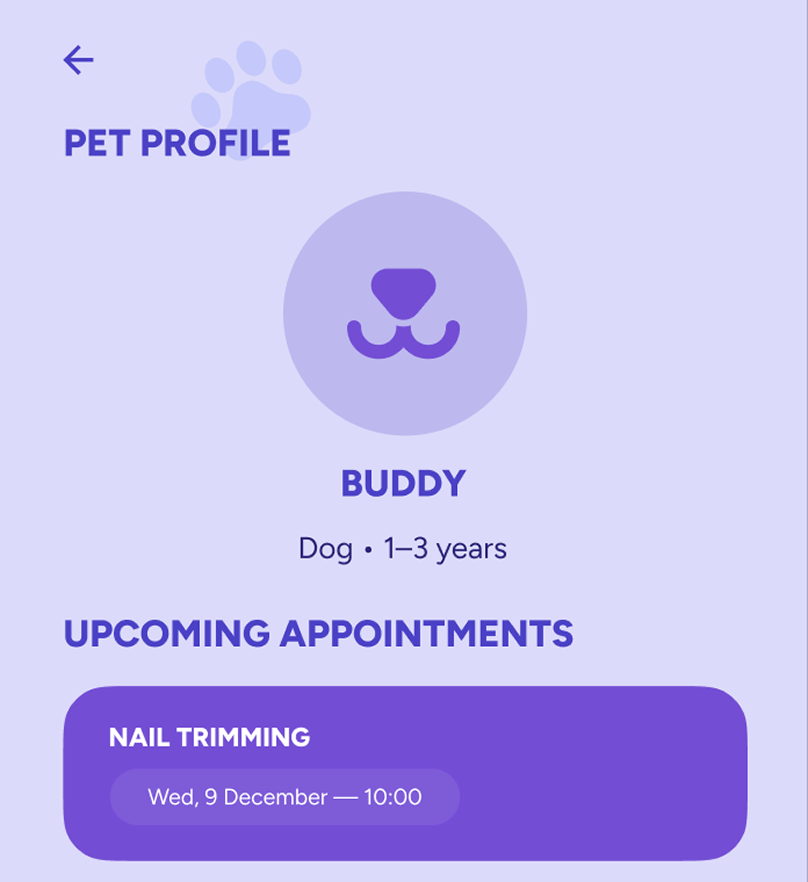
Task: Tap Buddy's profile picture
Action: click(x=405, y=313)
